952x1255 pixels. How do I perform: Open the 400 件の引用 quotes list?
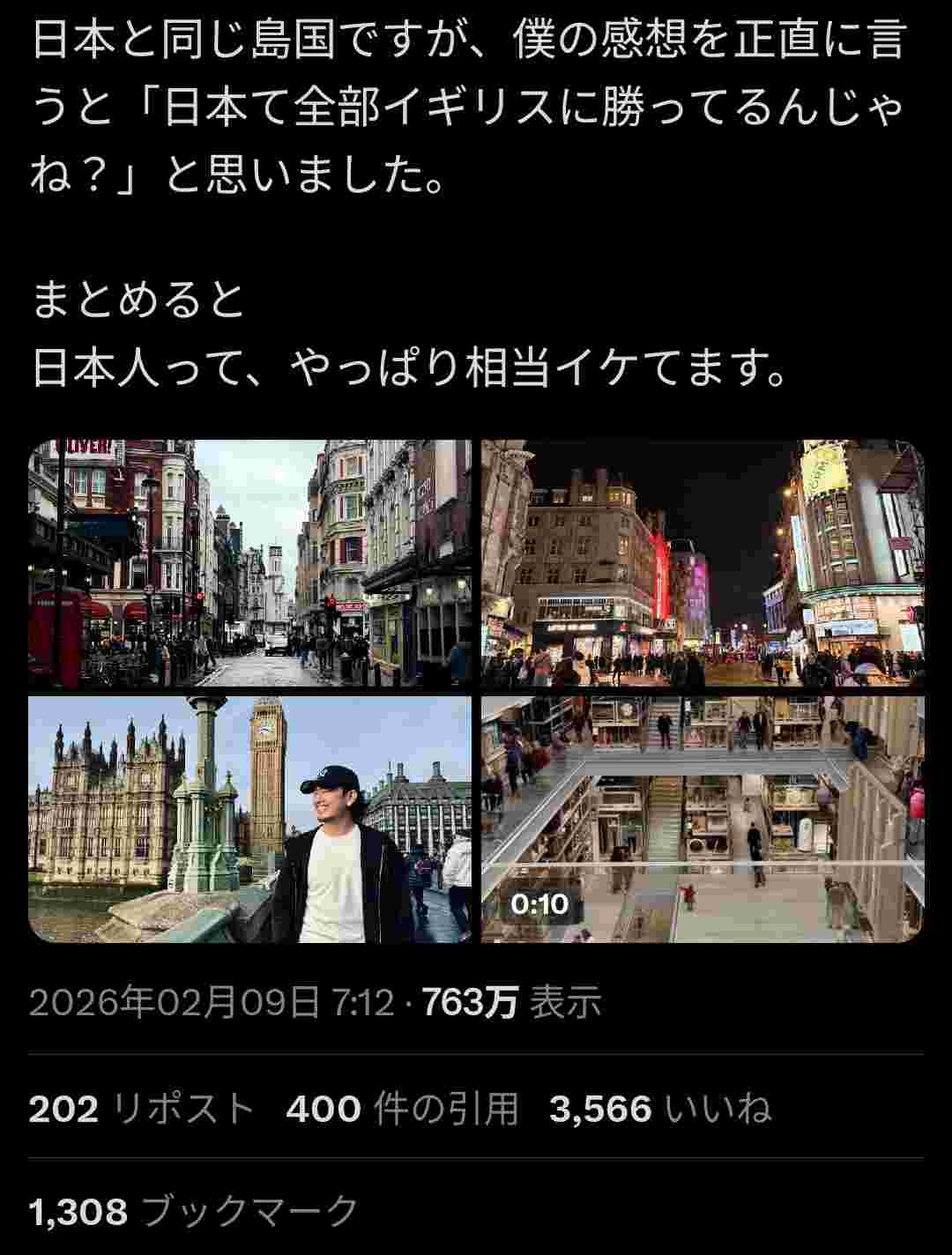pyautogui.click(x=402, y=1108)
